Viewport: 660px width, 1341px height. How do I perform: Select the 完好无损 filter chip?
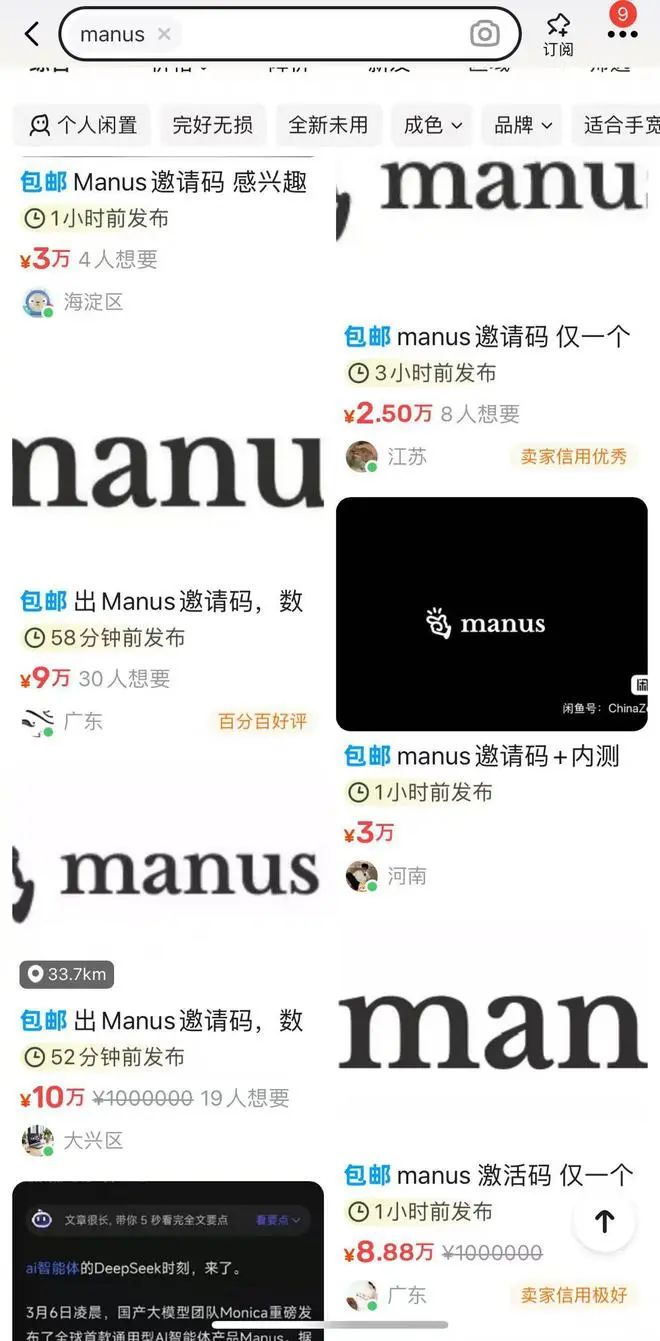[x=213, y=125]
